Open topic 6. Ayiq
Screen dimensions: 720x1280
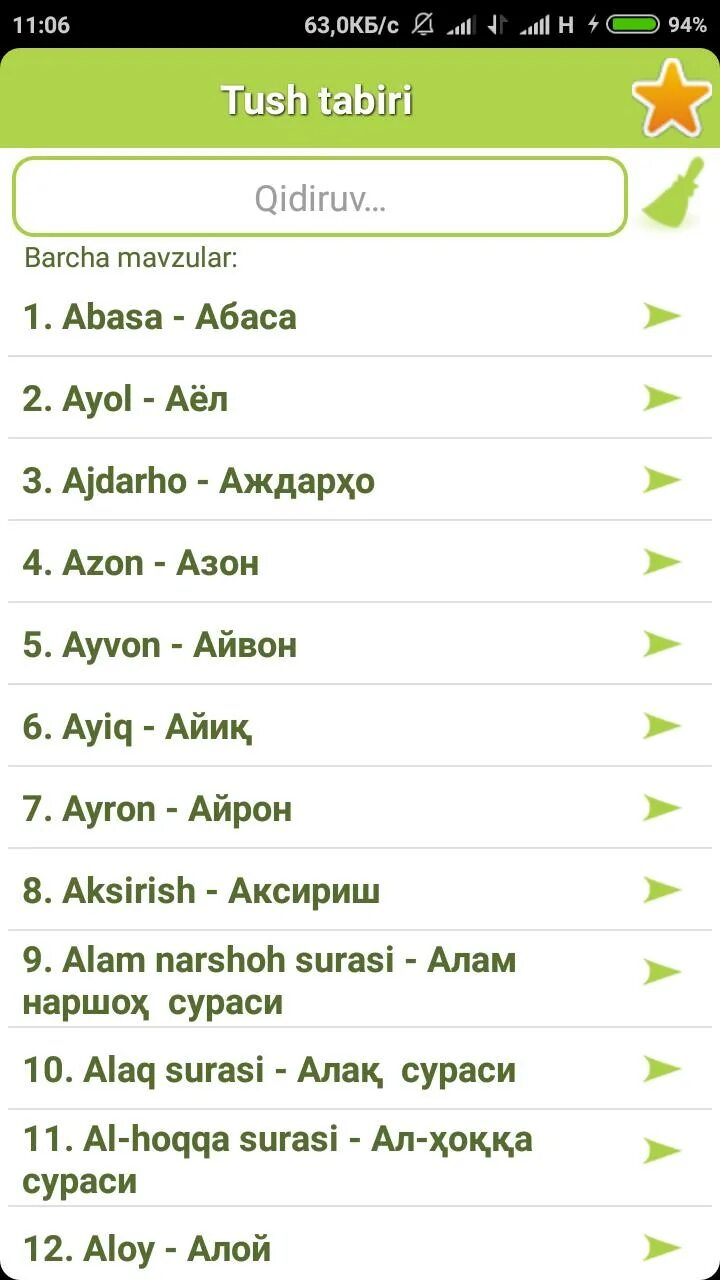coord(360,727)
